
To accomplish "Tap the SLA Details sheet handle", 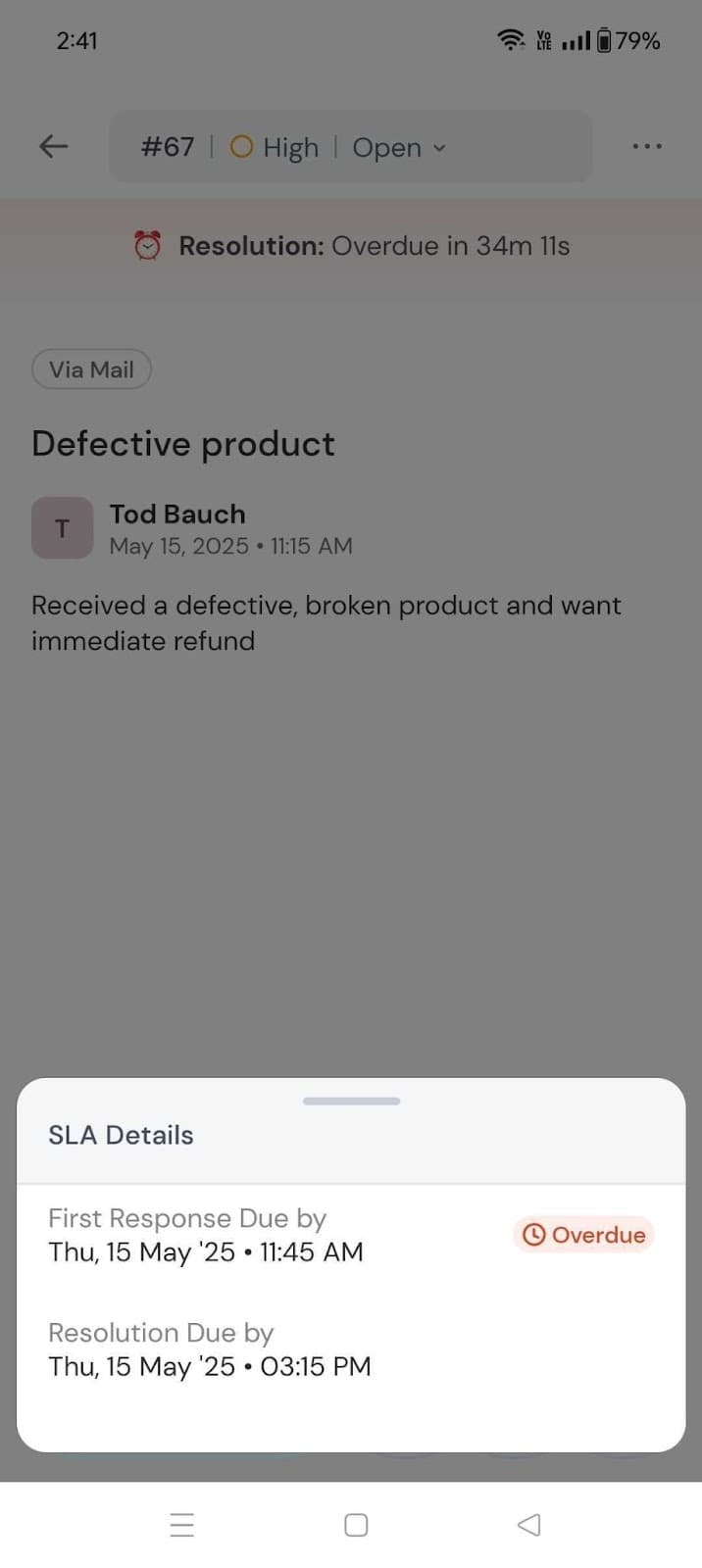I will 351,1102.
